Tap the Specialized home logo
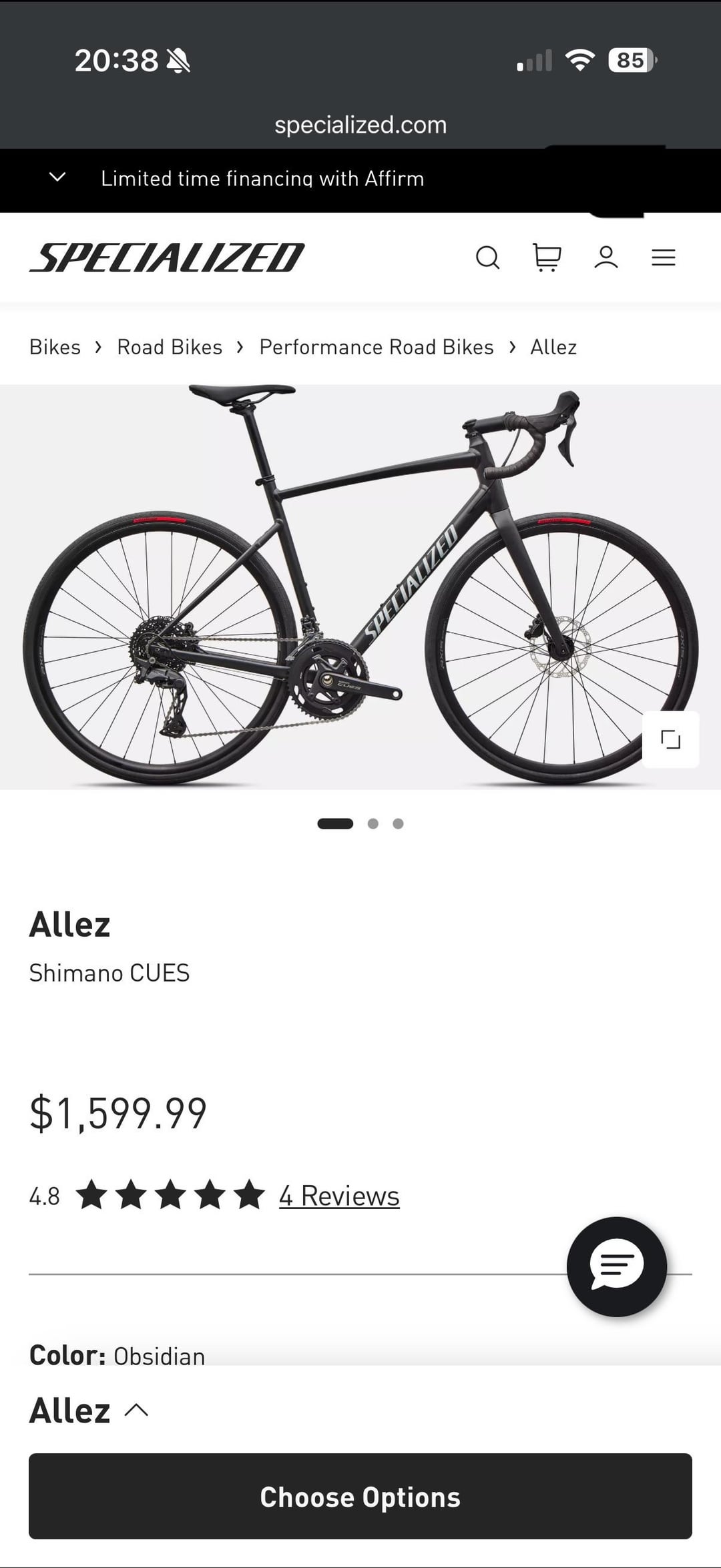The height and width of the screenshot is (1568, 721). point(167,258)
